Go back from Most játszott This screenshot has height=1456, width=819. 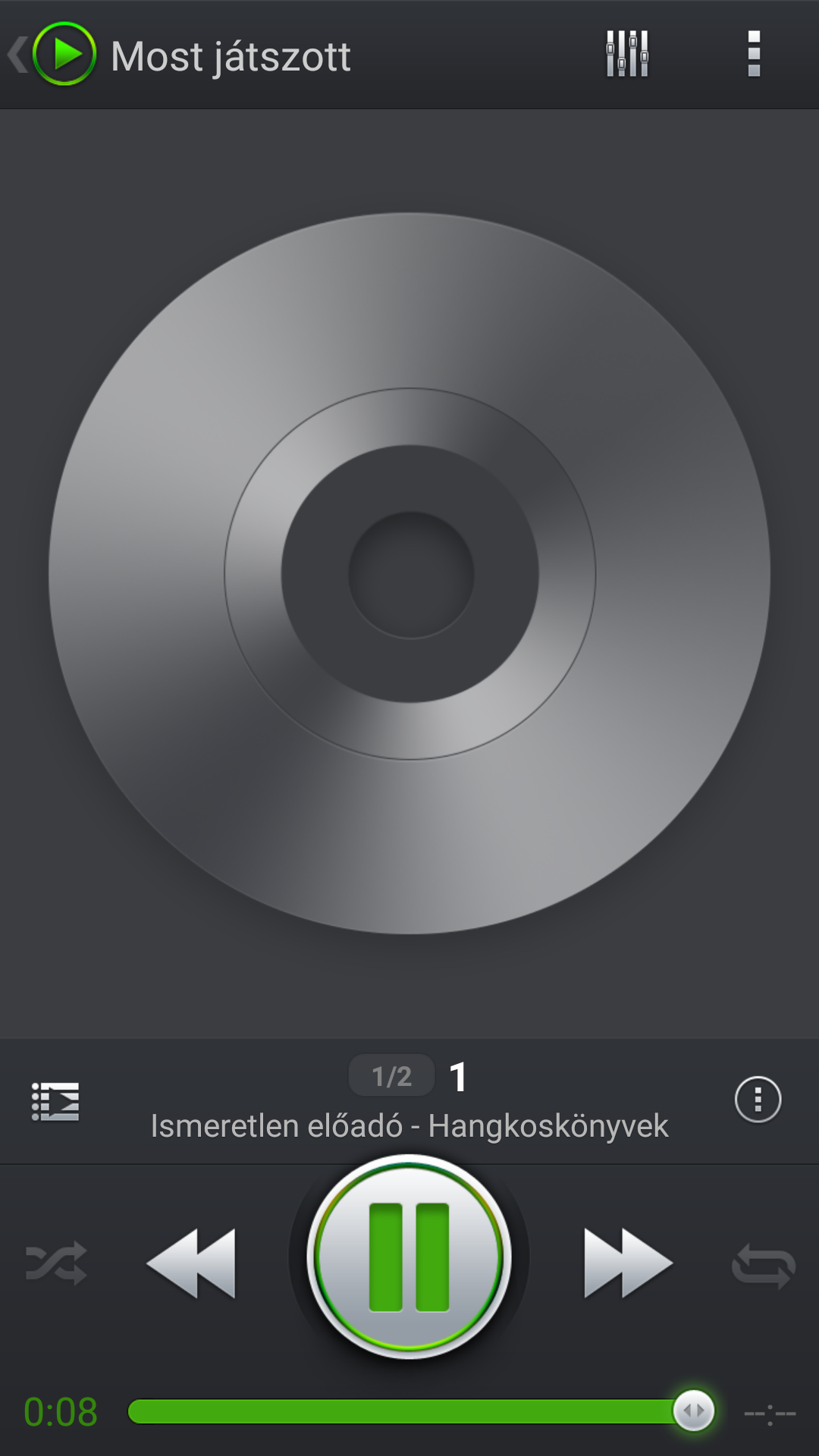[x=52, y=55]
